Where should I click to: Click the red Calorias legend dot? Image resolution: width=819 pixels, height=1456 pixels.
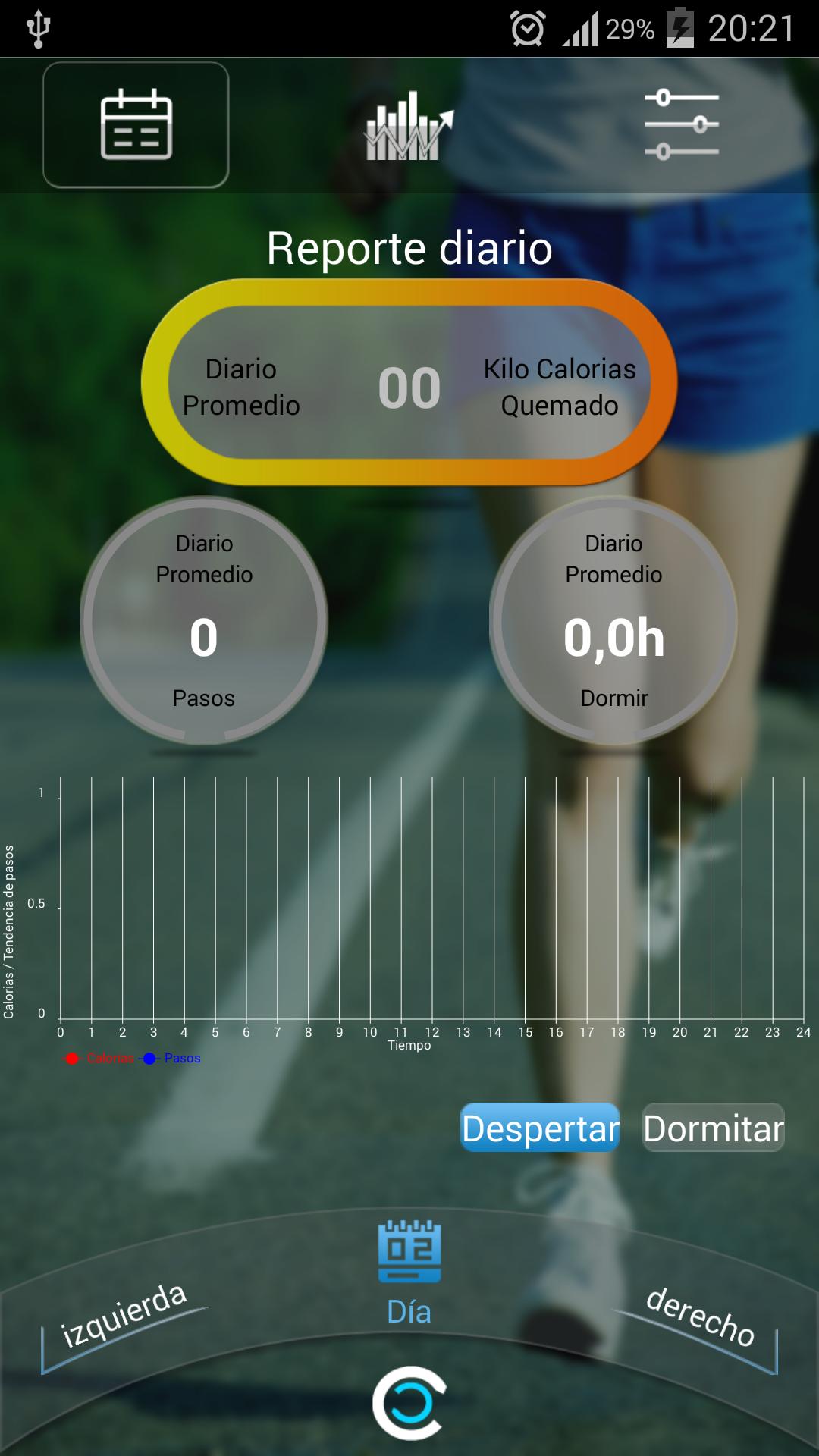coord(73,1056)
